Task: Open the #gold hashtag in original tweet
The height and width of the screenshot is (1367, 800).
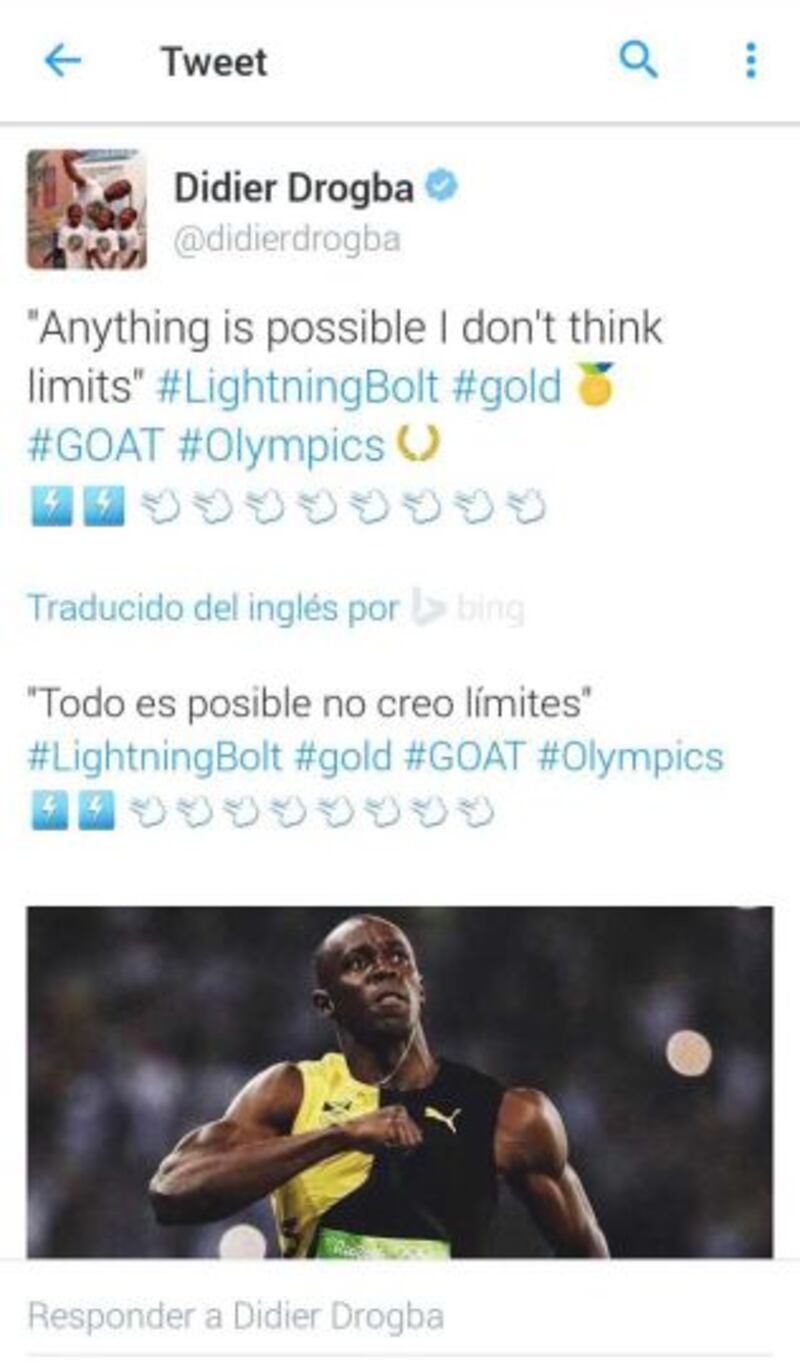Action: 506,387
